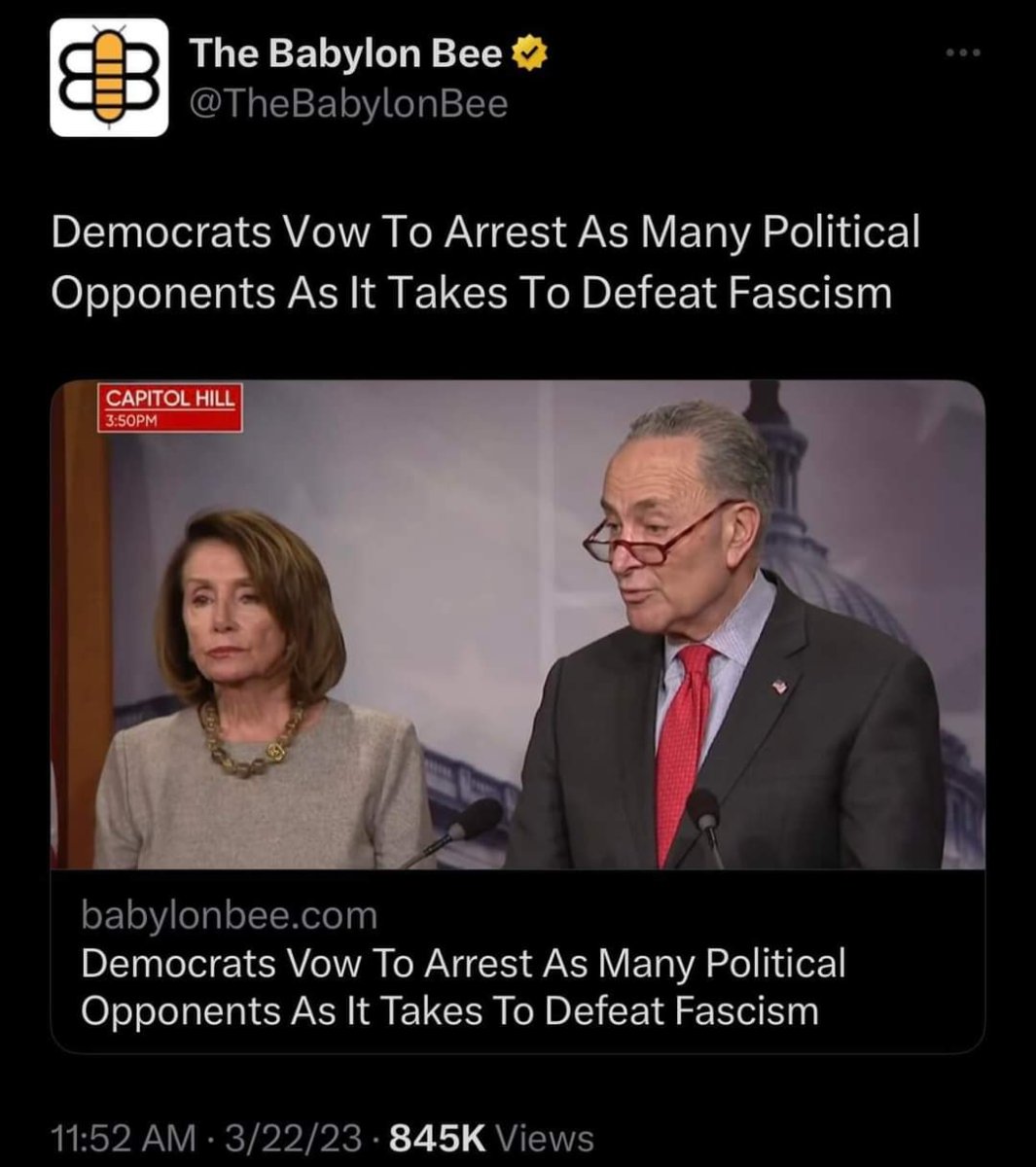The image size is (1036, 1167).
Task: Open The Babylon Bee profile avatar
Action: coord(104,80)
